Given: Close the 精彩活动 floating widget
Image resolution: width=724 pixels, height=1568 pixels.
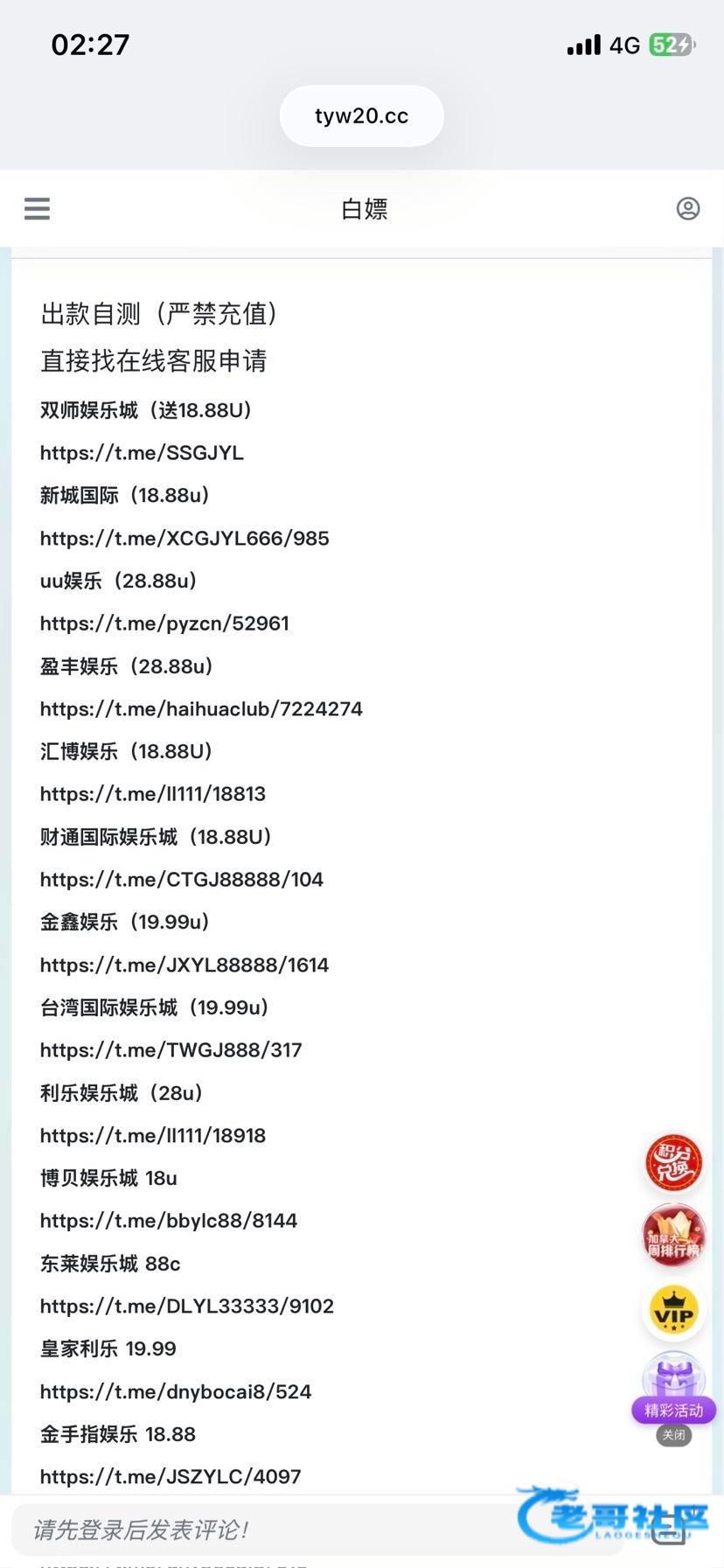Looking at the screenshot, I should pos(673,1435).
